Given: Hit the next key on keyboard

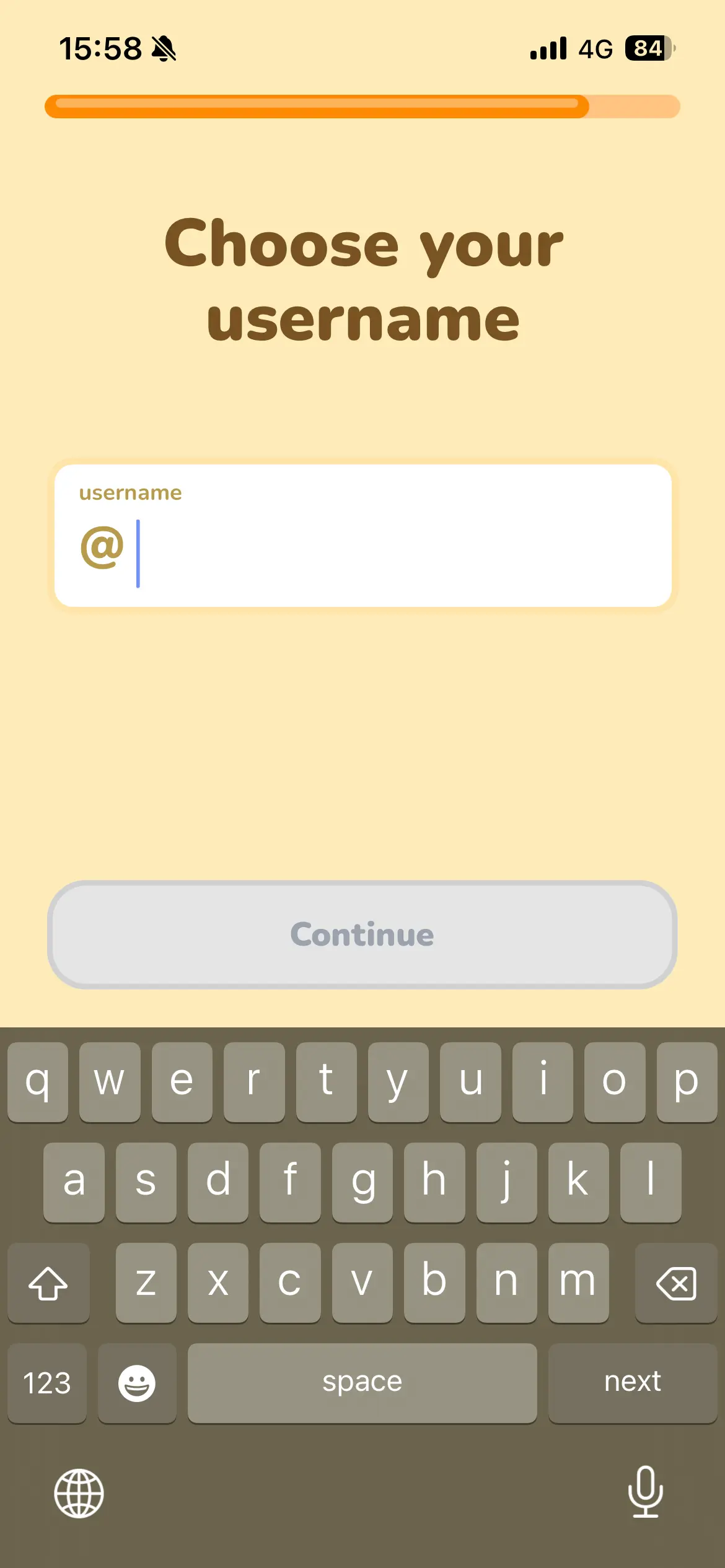Looking at the screenshot, I should tap(632, 1382).
